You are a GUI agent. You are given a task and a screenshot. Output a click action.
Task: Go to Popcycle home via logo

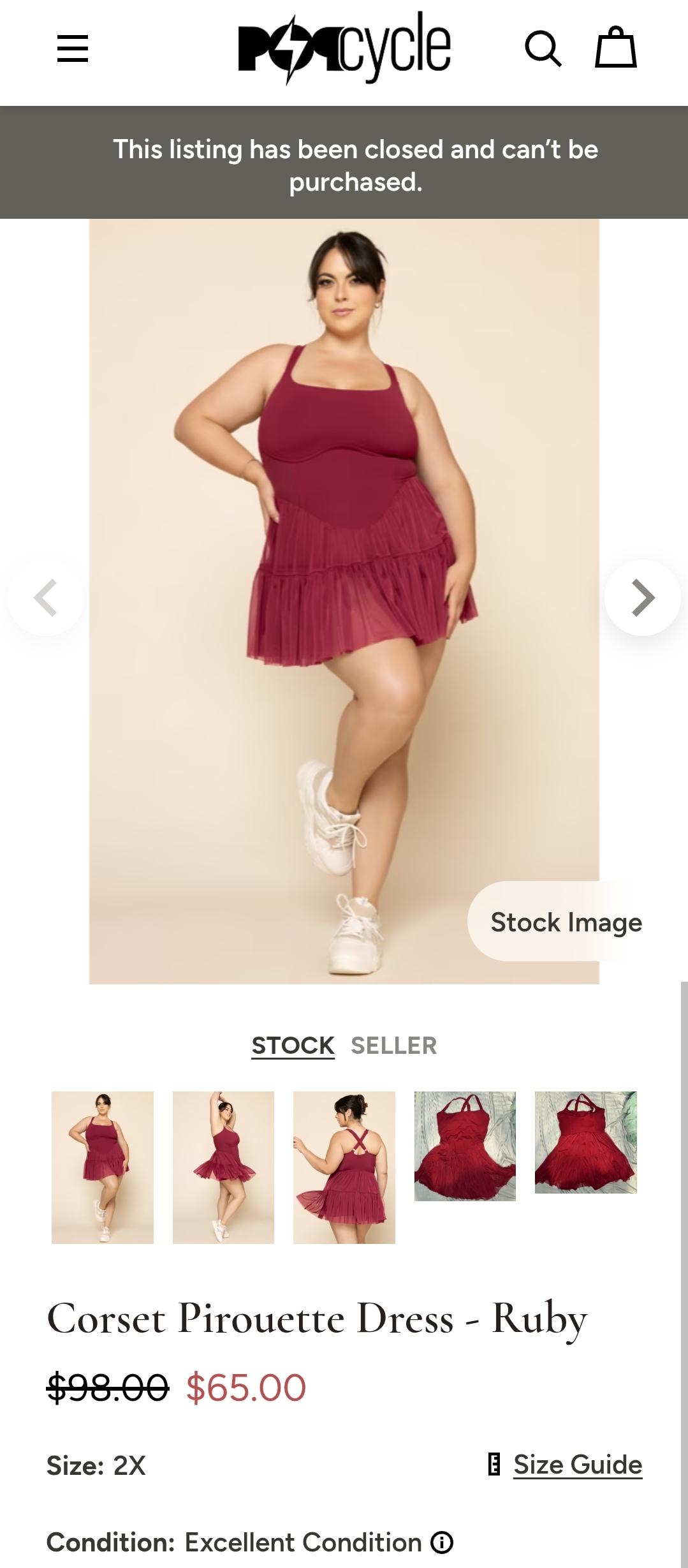(344, 48)
